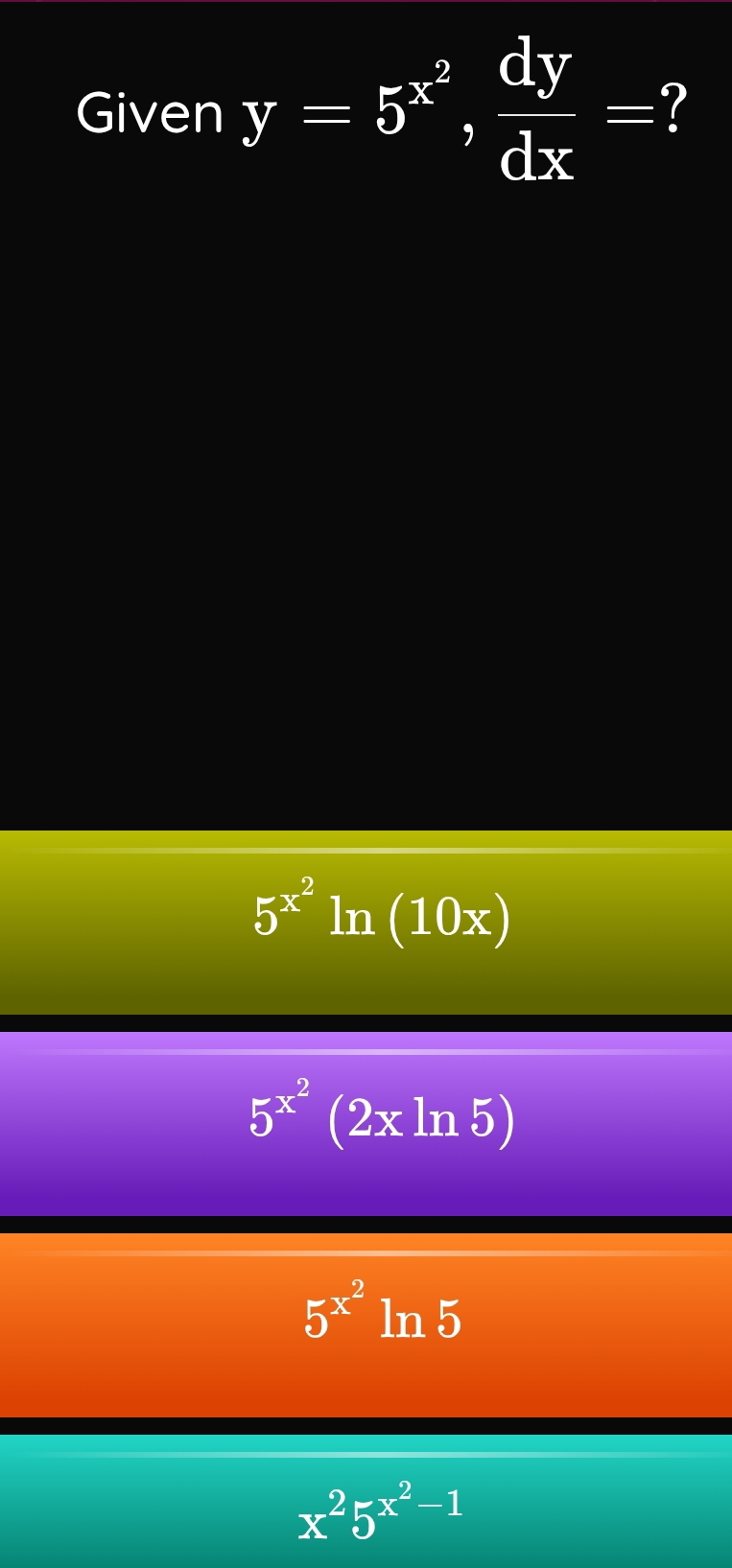Screen dimensions: 732x1568
Task: Select answer 5^x² ln(10x)
Action: [x=366, y=922]
